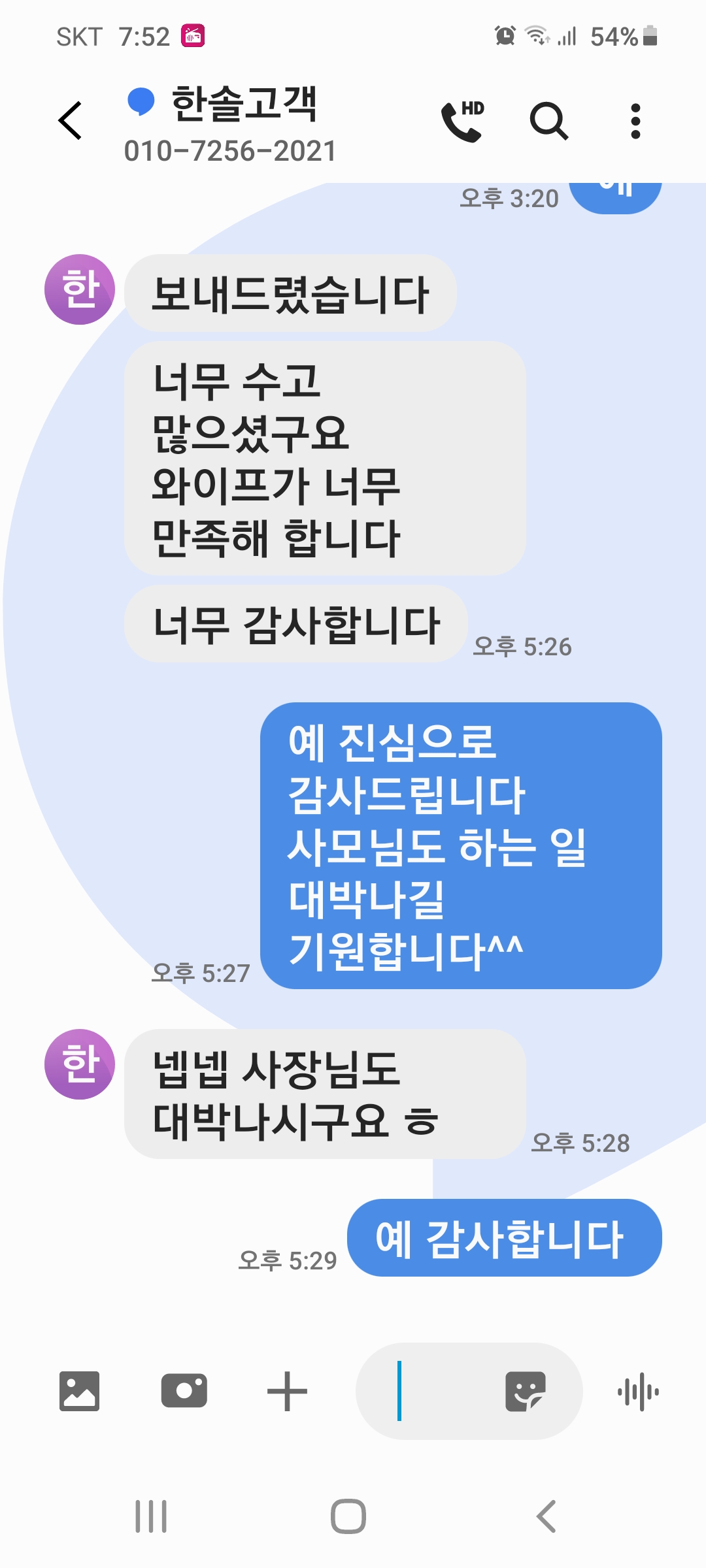Open the overflow menu
The image size is (706, 1568).
coord(635,121)
